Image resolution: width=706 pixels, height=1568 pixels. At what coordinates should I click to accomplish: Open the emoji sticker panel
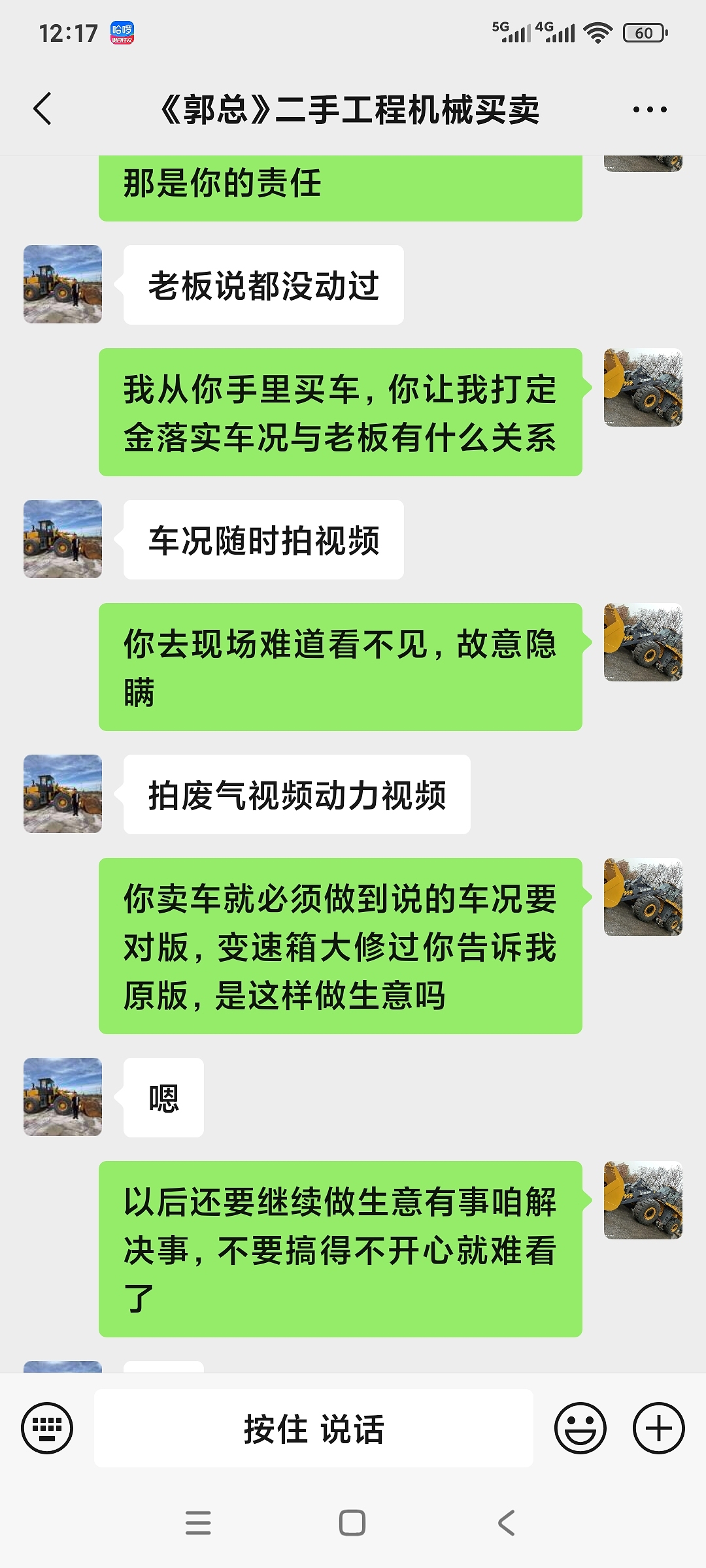pyautogui.click(x=580, y=1428)
